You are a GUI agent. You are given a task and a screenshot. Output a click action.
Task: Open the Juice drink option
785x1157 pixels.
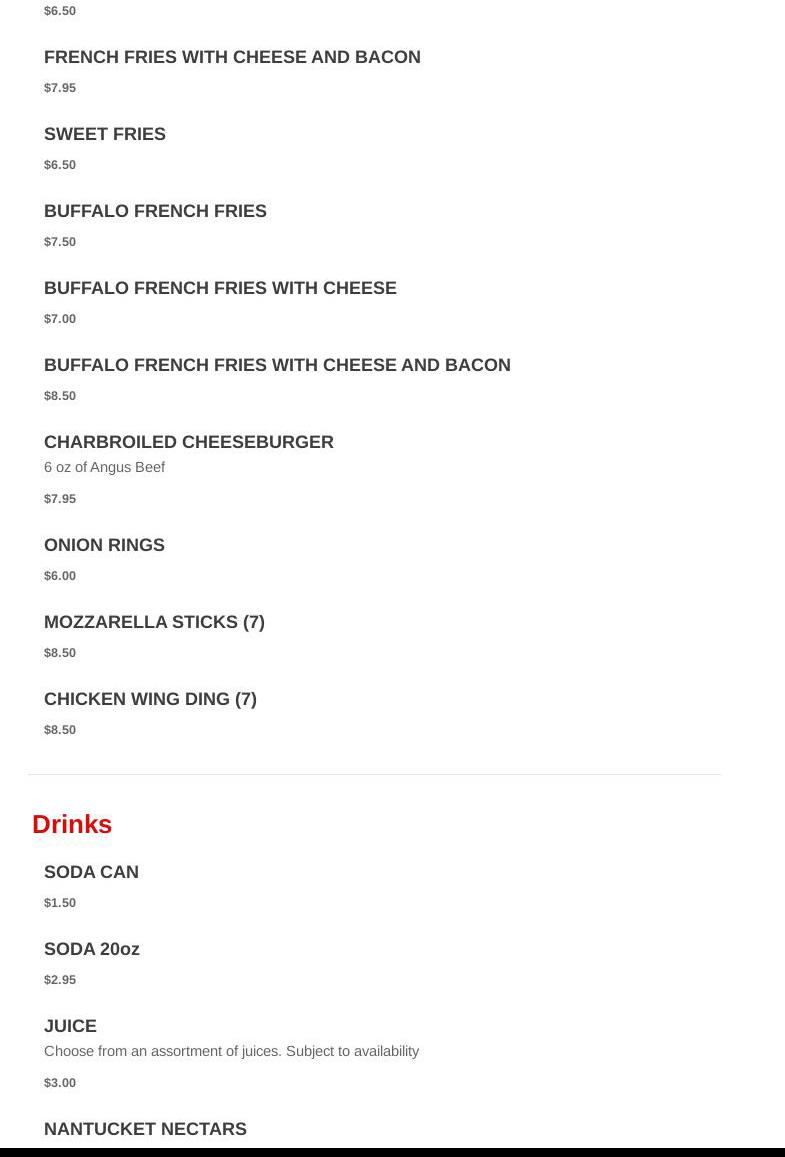coord(70,1027)
